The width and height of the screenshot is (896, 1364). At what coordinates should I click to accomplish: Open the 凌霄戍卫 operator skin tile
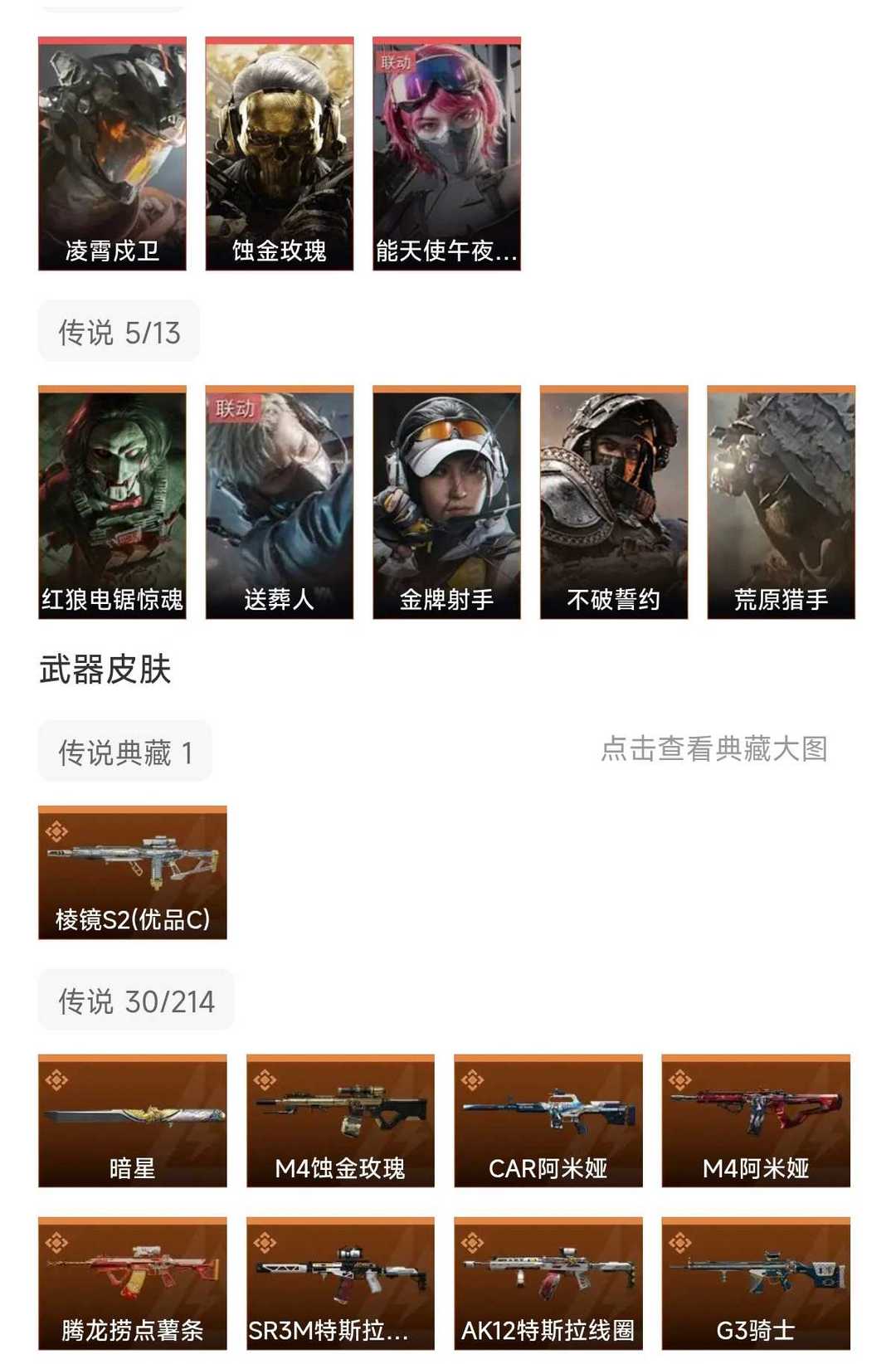click(112, 154)
